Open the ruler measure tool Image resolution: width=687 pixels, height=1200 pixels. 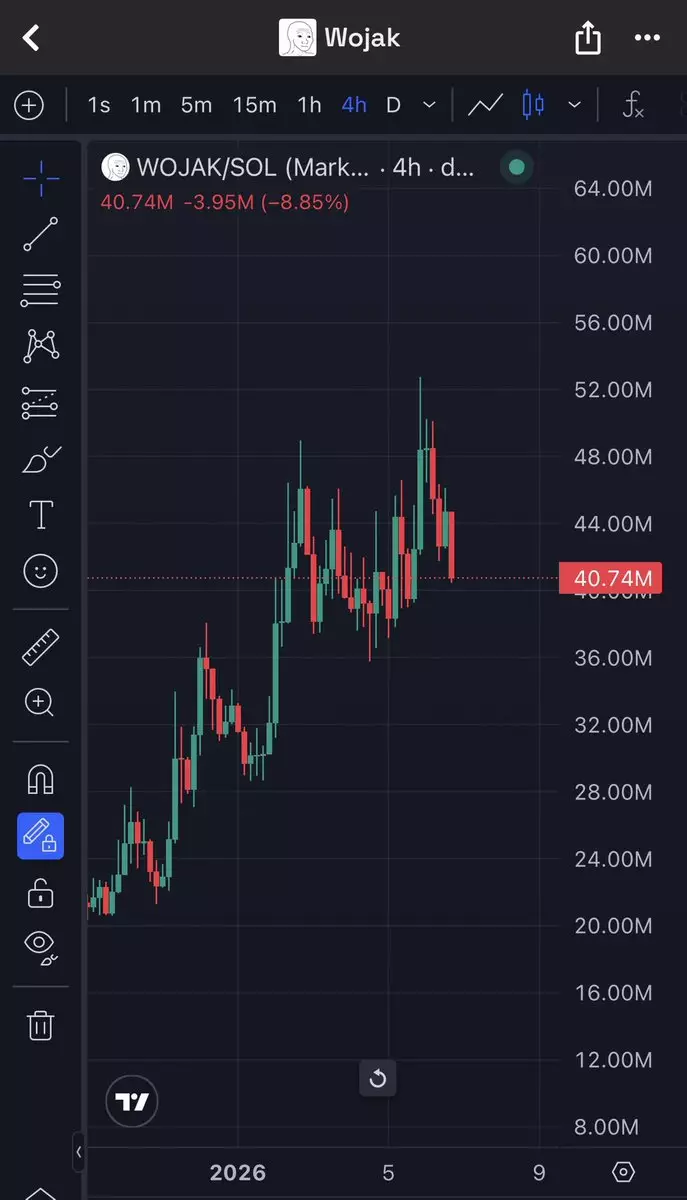click(x=40, y=648)
